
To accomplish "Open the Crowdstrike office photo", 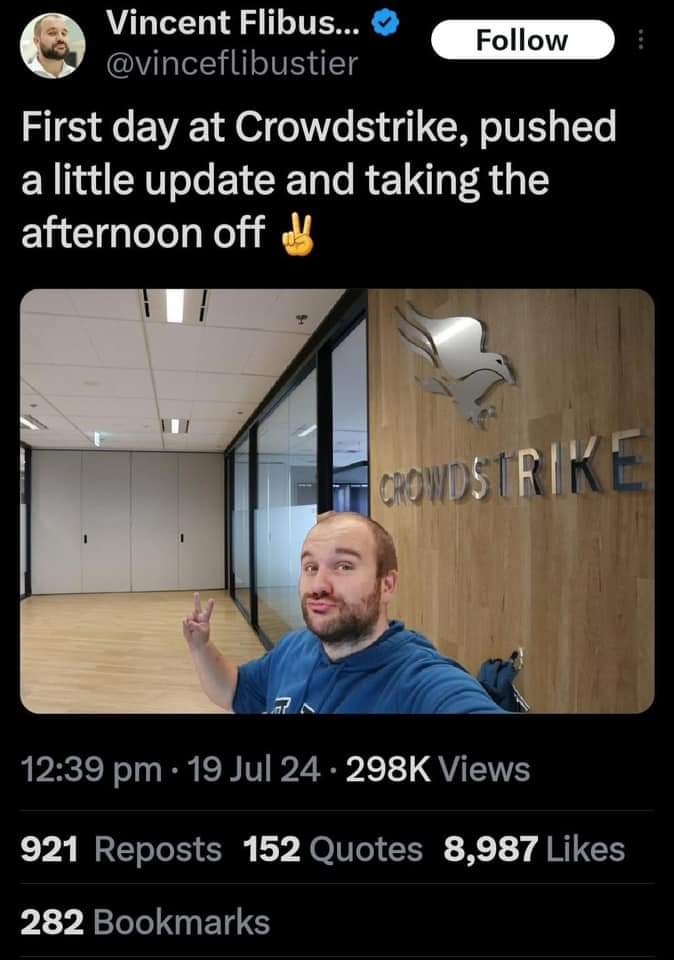I will tap(337, 500).
